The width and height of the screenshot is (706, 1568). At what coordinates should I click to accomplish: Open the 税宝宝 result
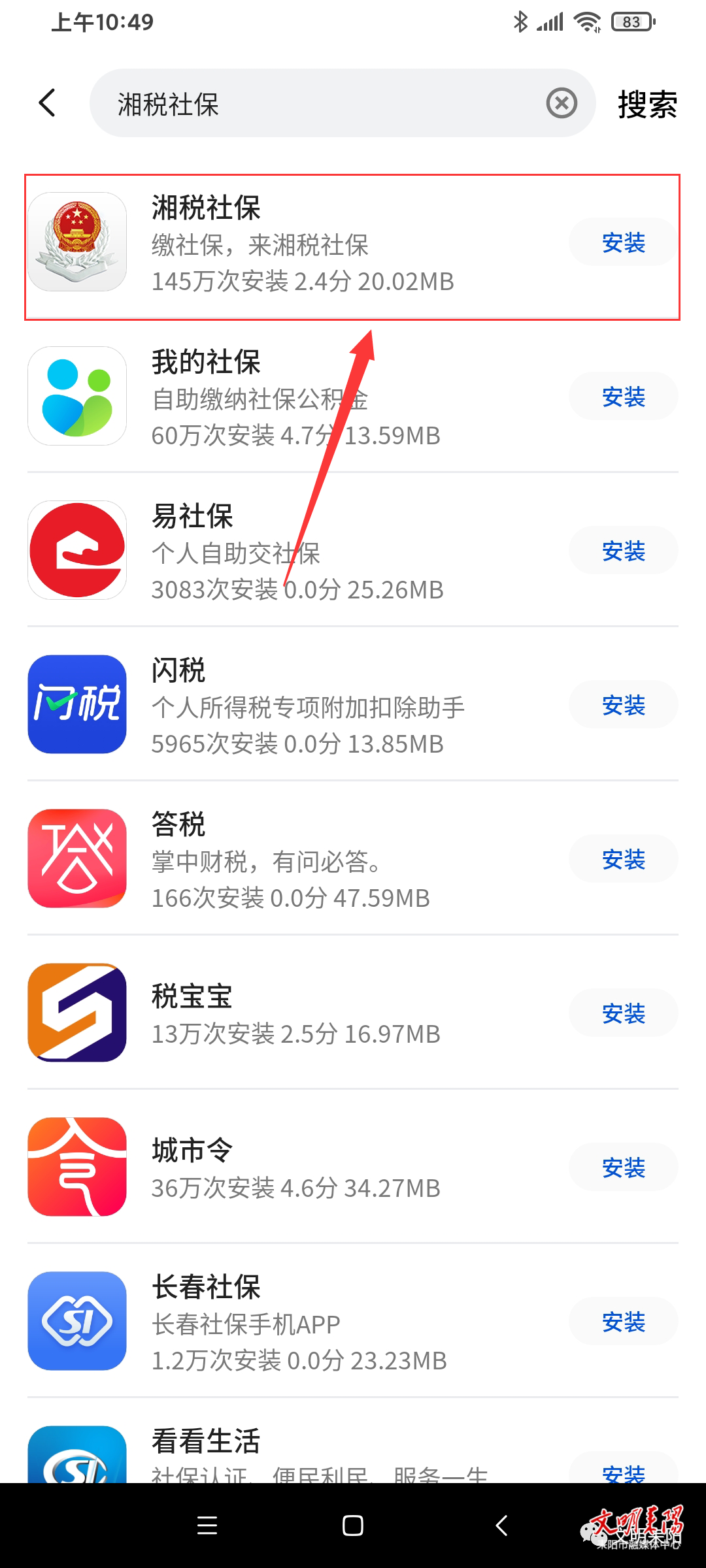(294, 1014)
